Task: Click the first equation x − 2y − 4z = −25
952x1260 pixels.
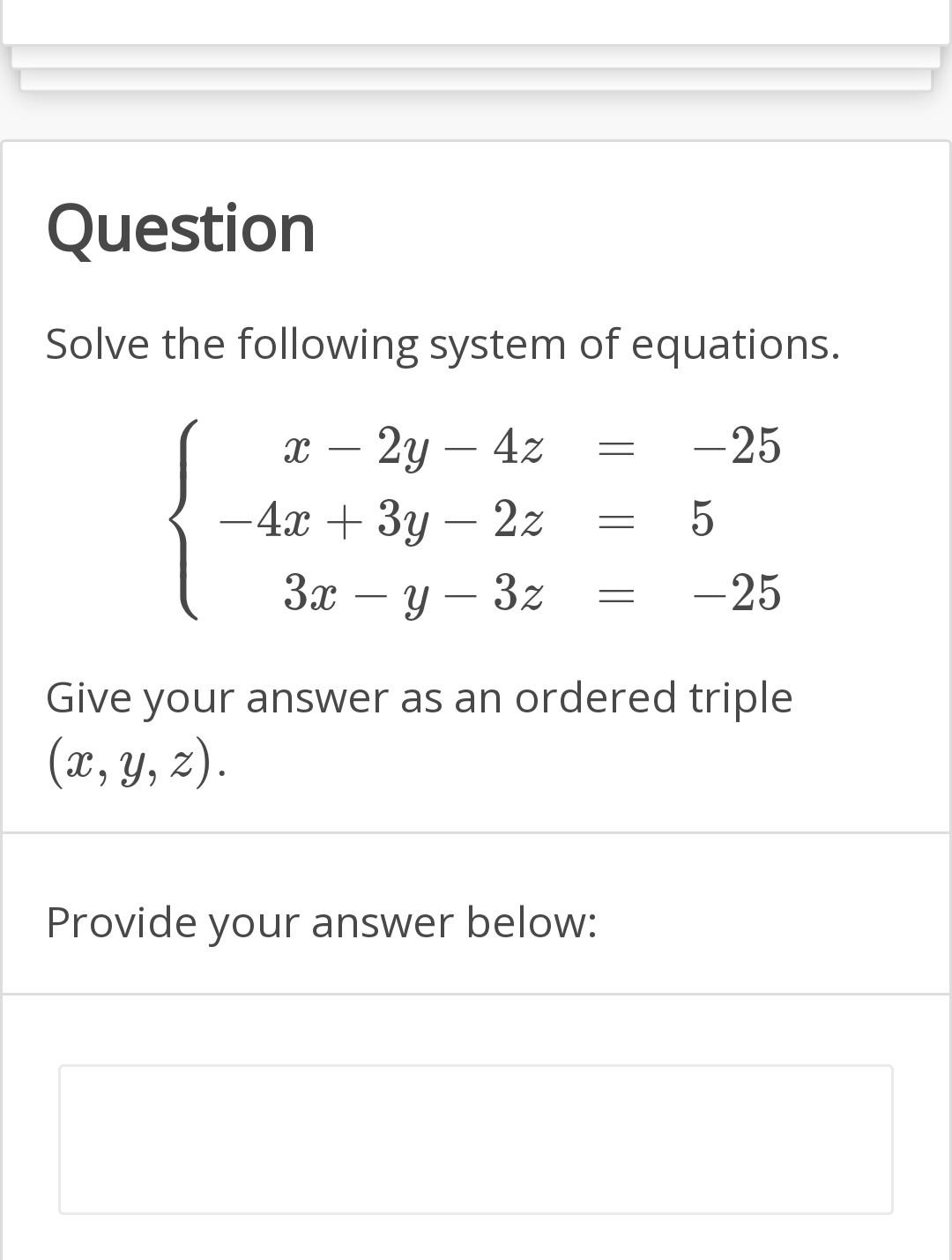Action: (529, 448)
